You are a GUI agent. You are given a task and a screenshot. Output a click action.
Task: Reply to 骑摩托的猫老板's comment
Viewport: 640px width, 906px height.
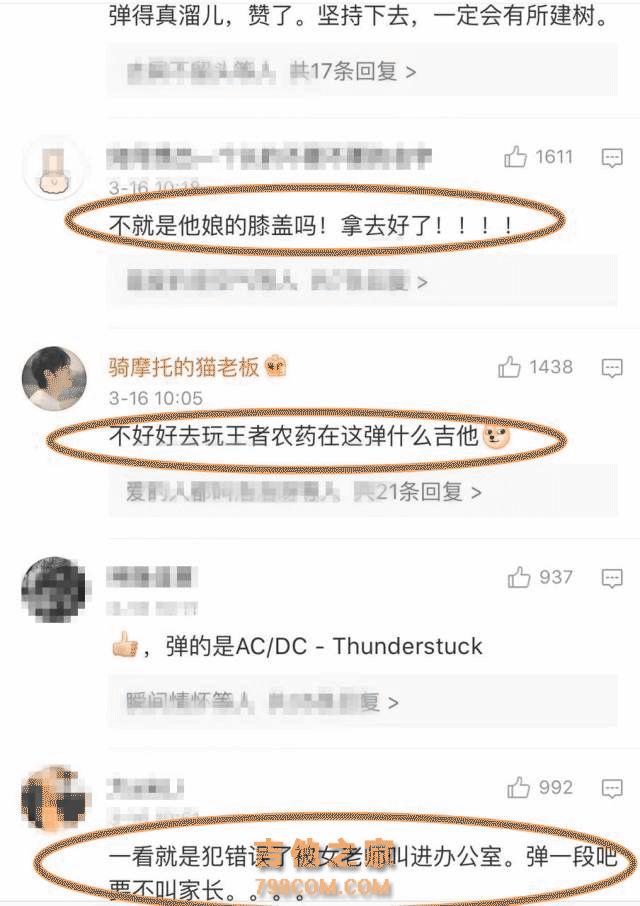[x=612, y=368]
